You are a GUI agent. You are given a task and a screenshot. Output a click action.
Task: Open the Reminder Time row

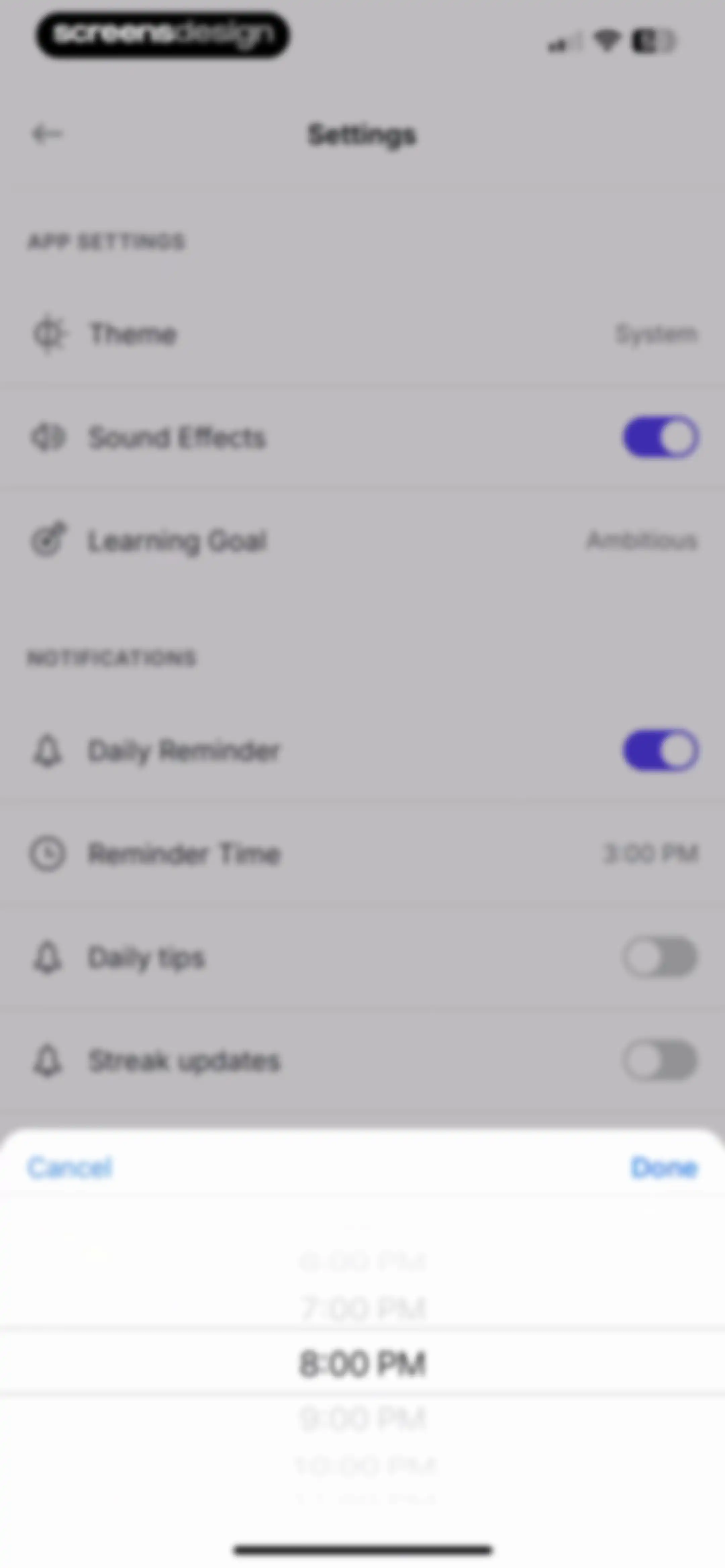point(363,854)
